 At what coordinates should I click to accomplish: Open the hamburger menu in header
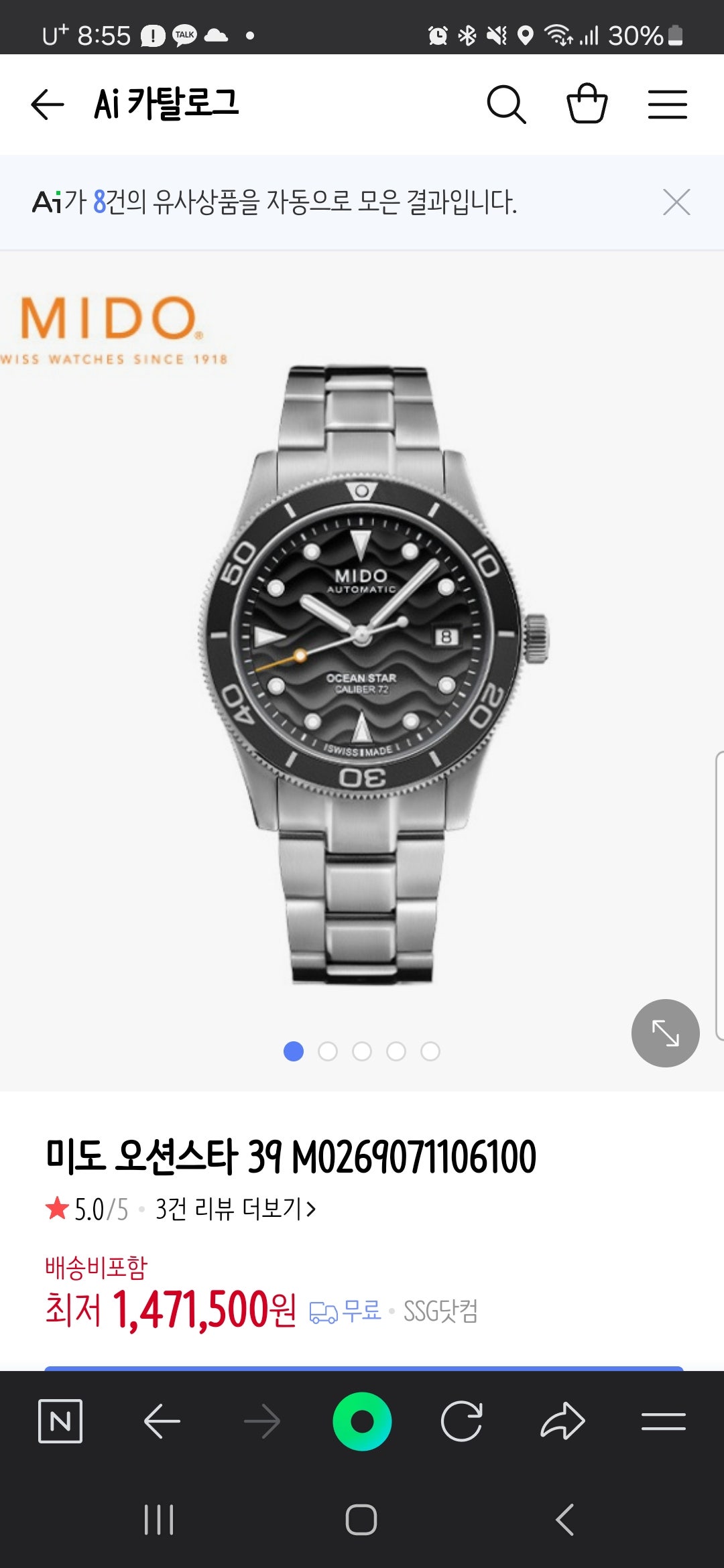click(667, 105)
